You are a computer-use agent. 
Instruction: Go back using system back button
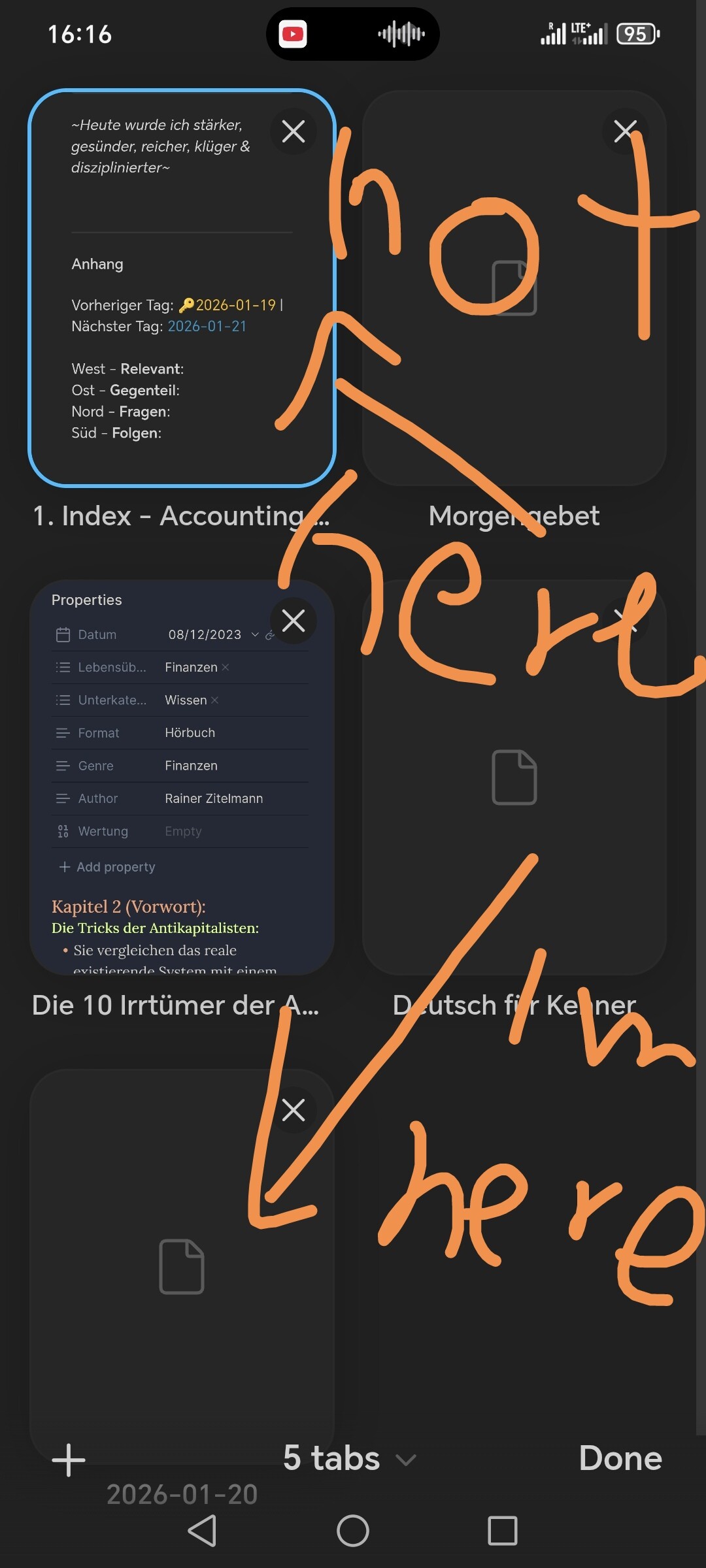pyautogui.click(x=203, y=1531)
